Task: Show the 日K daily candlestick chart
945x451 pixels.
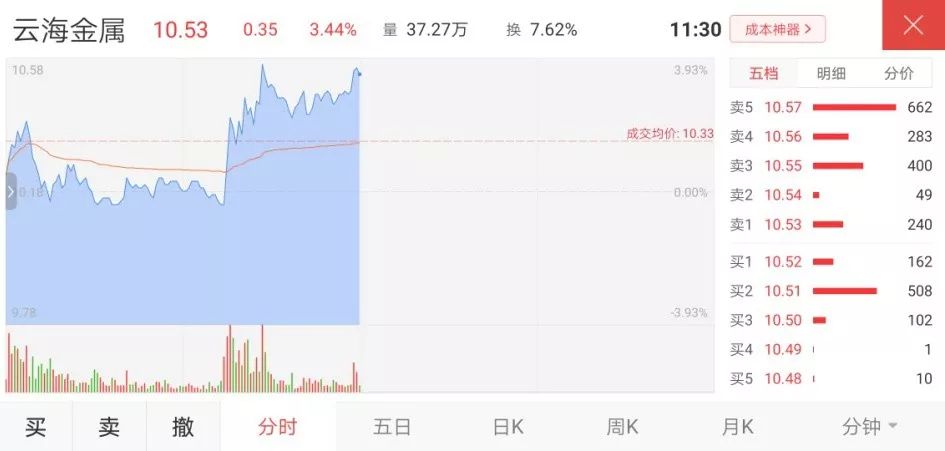Action: 508,427
